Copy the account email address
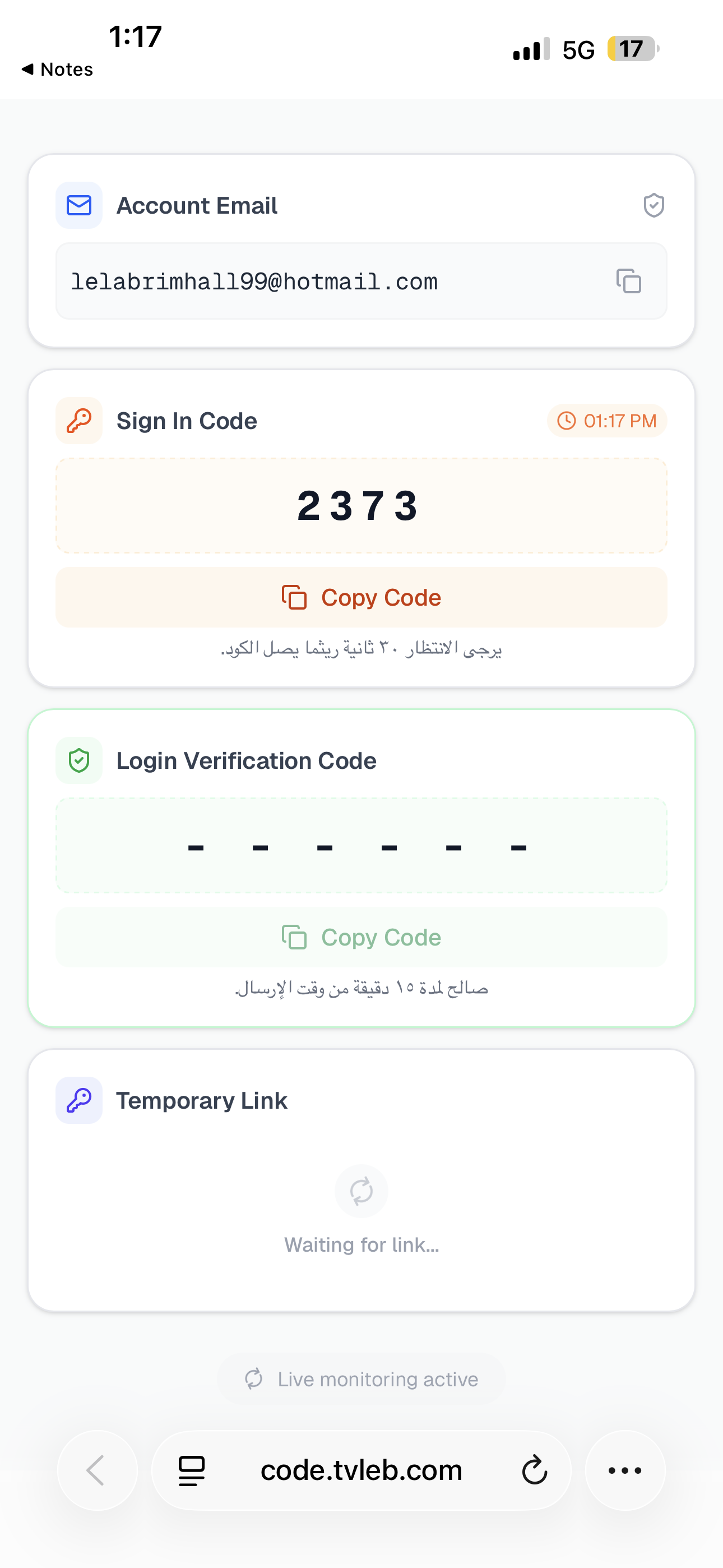This screenshot has height=1568, width=723. tap(629, 281)
